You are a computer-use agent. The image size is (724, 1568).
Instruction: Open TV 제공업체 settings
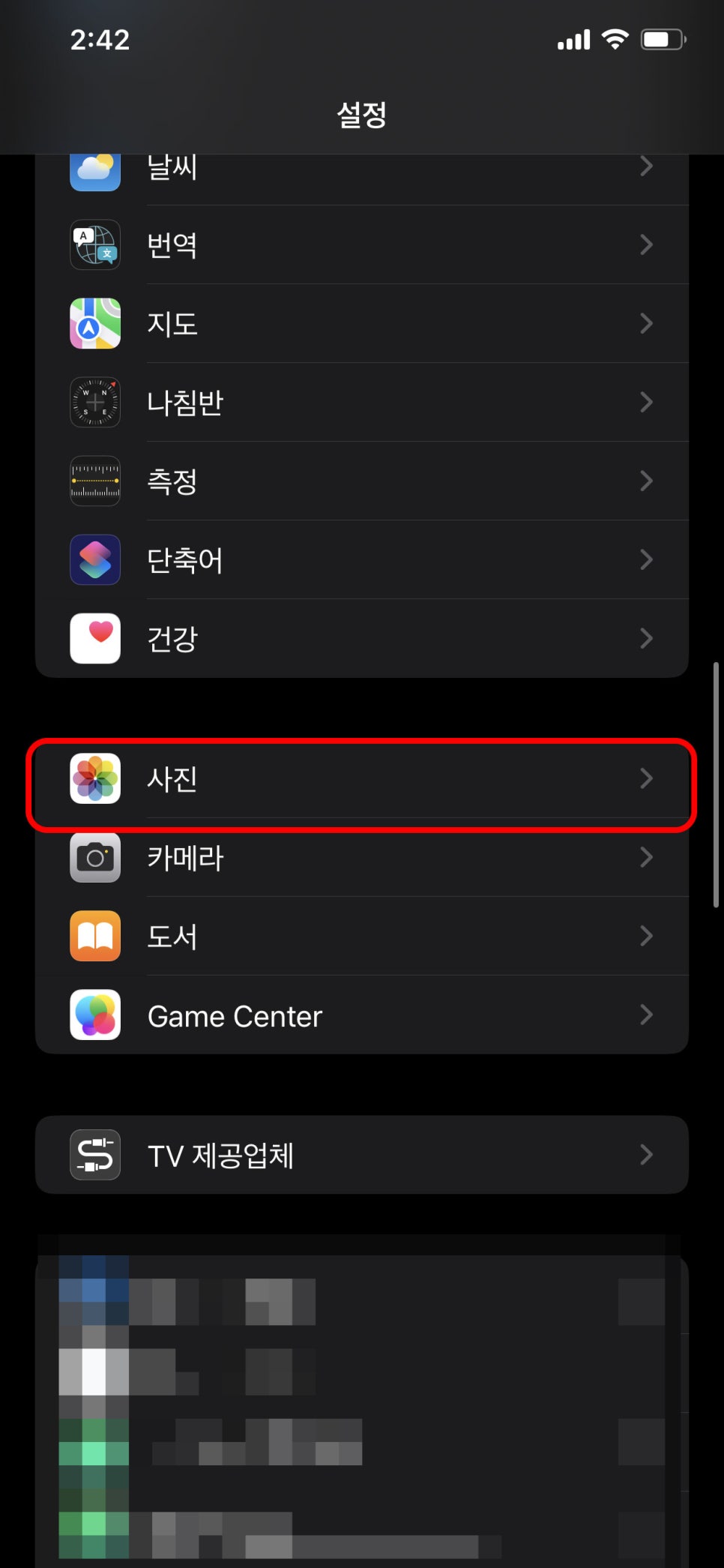coord(362,1155)
